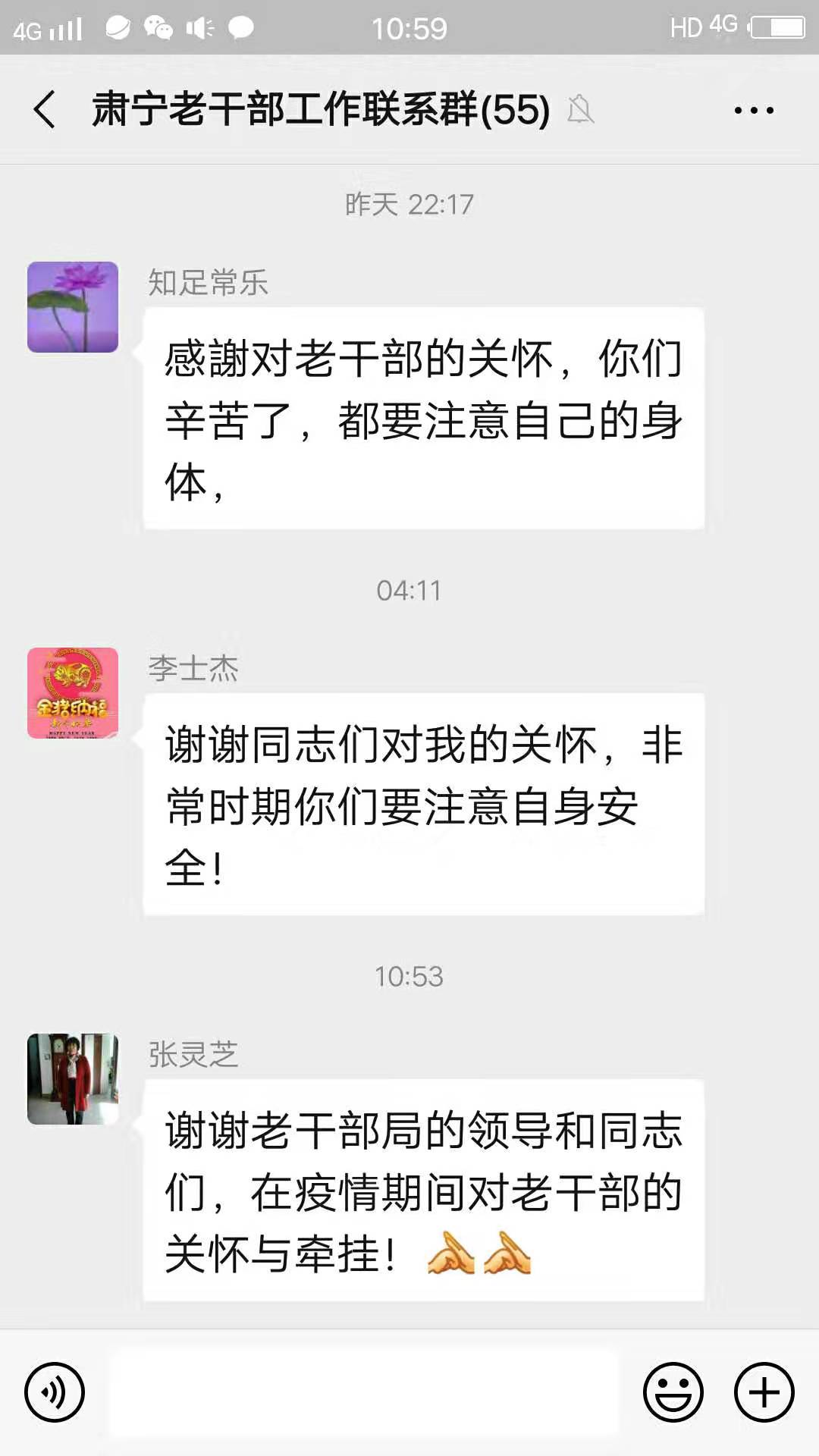View 张灵芝's profile avatar
Image resolution: width=819 pixels, height=1456 pixels.
(x=73, y=1078)
